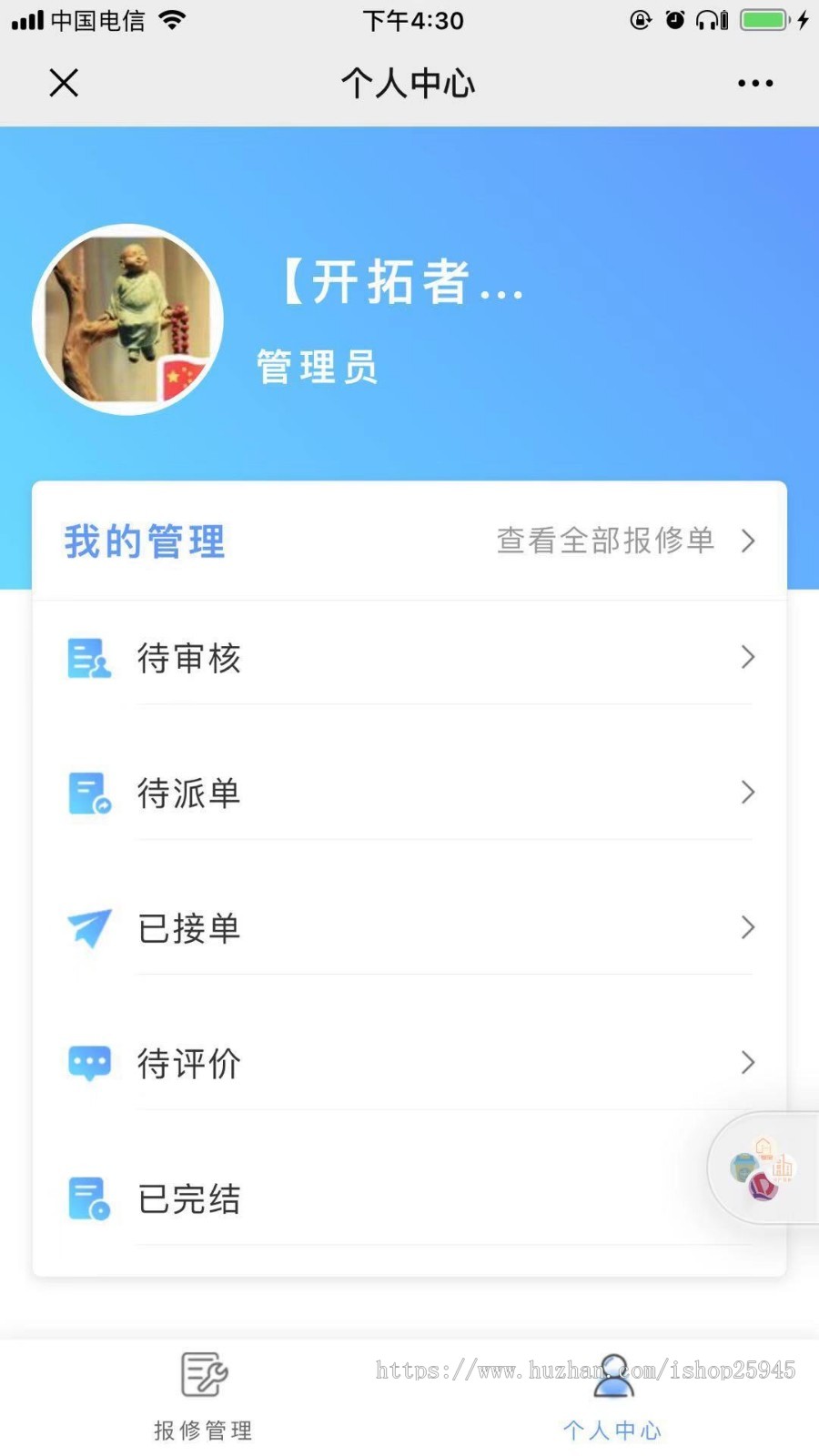Expand the 待审核 row chevron

(x=748, y=657)
